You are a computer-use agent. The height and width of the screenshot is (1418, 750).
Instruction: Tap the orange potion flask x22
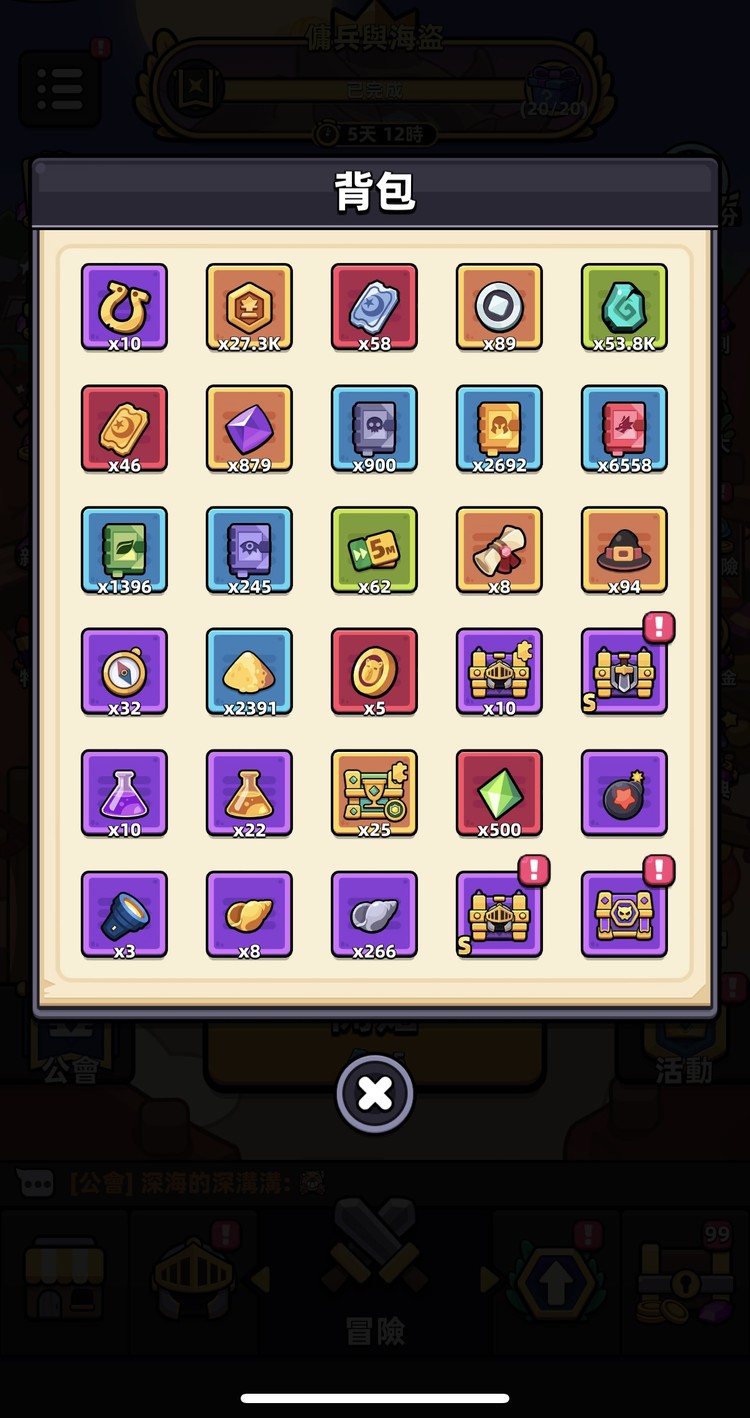pos(249,793)
